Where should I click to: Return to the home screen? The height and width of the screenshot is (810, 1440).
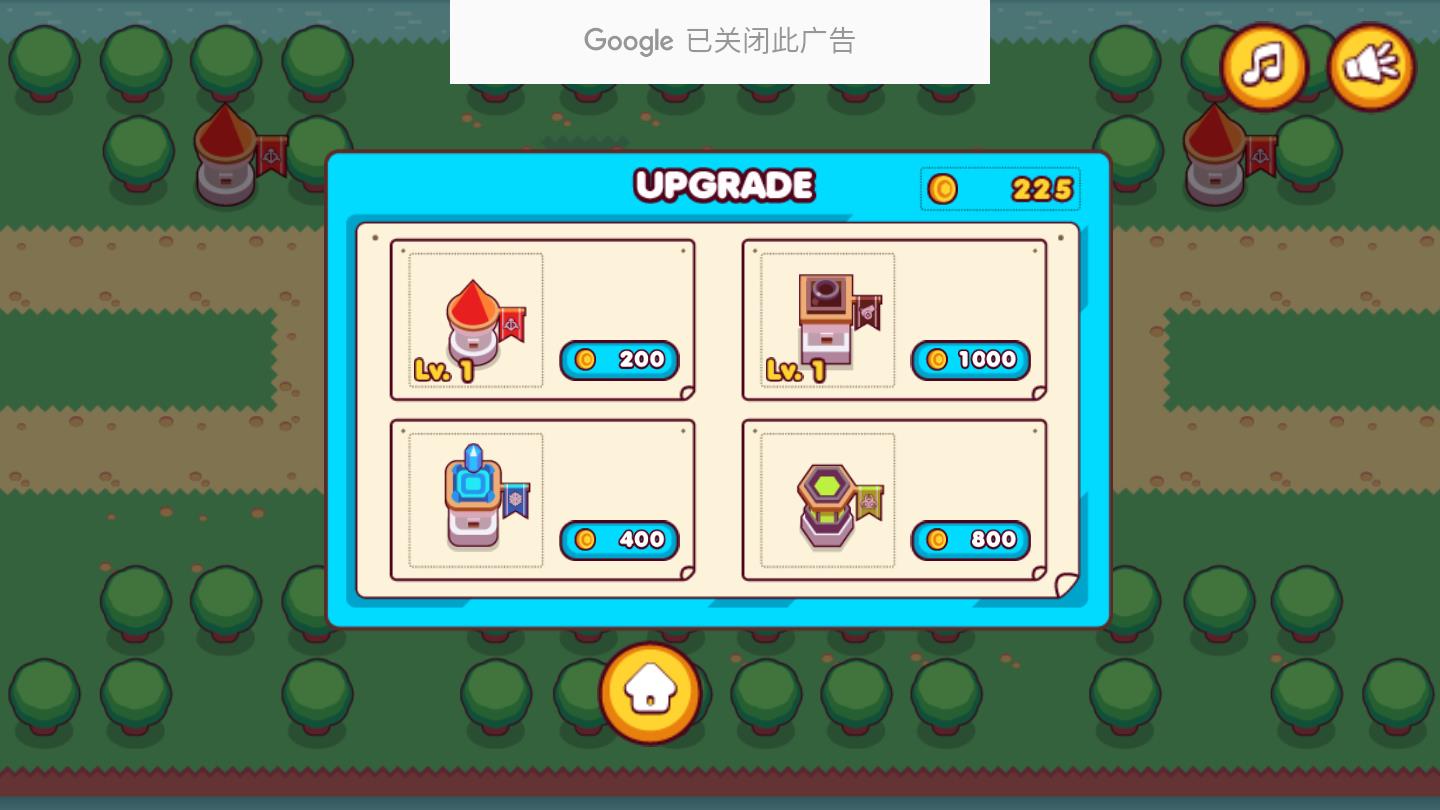(x=650, y=692)
